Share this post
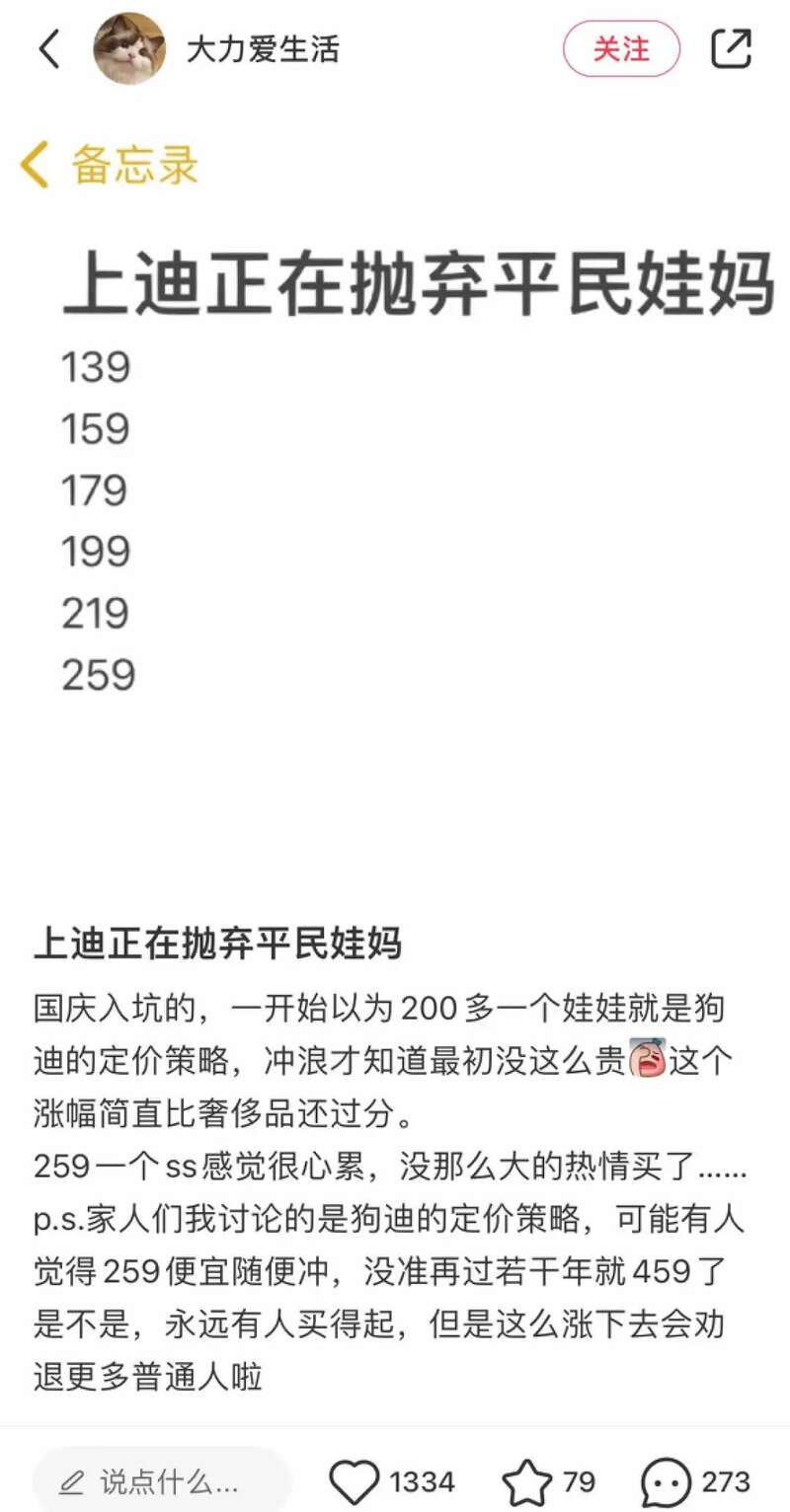The height and width of the screenshot is (1512, 790). point(732,49)
